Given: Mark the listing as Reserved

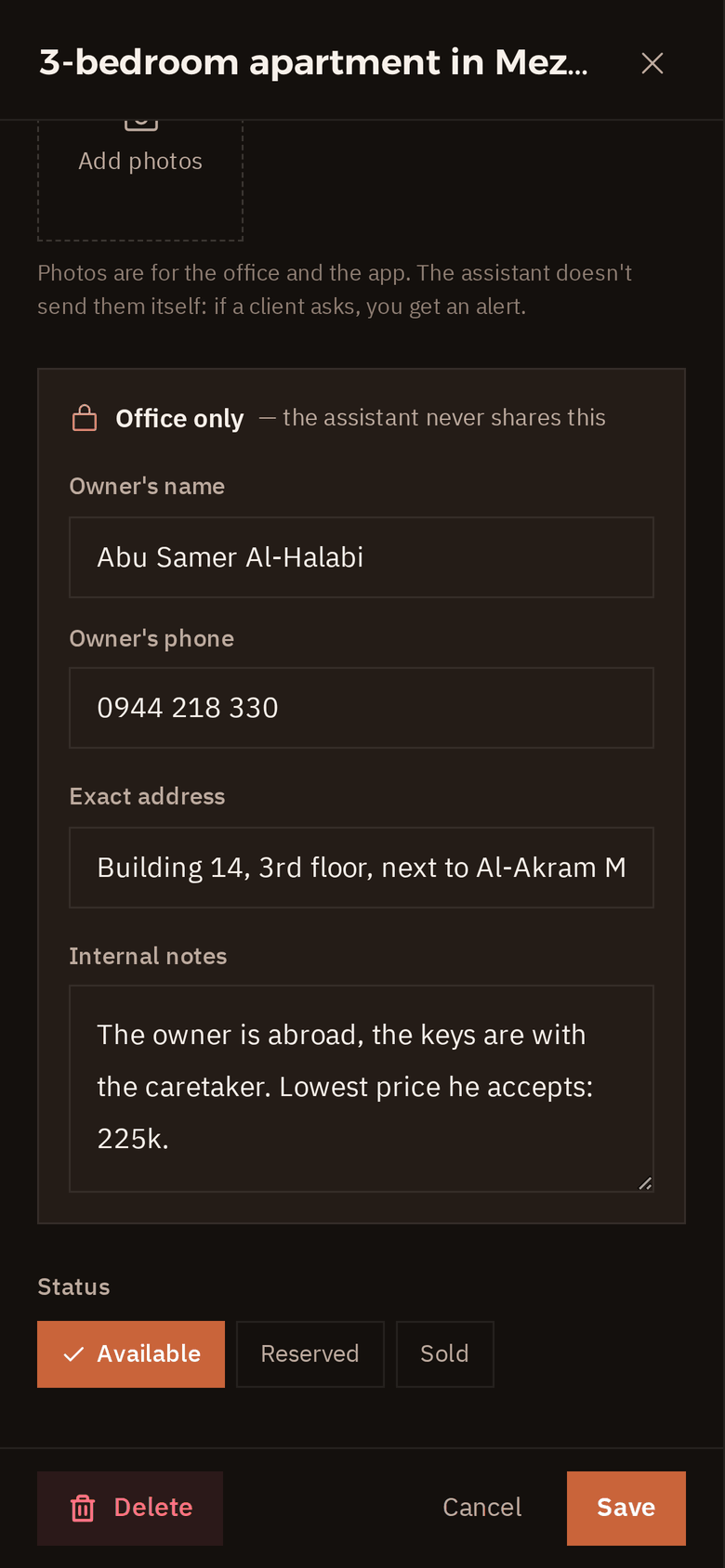Looking at the screenshot, I should click(310, 1354).
